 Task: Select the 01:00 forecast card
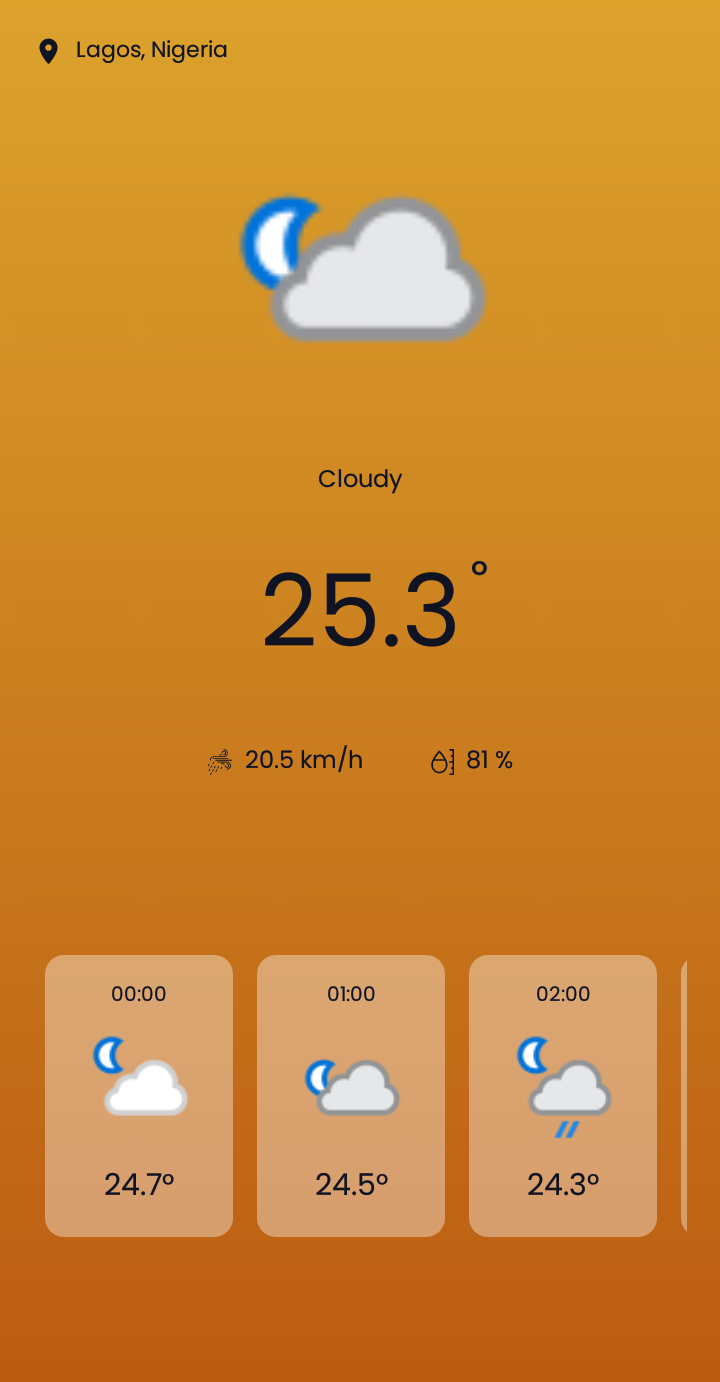point(351,1095)
